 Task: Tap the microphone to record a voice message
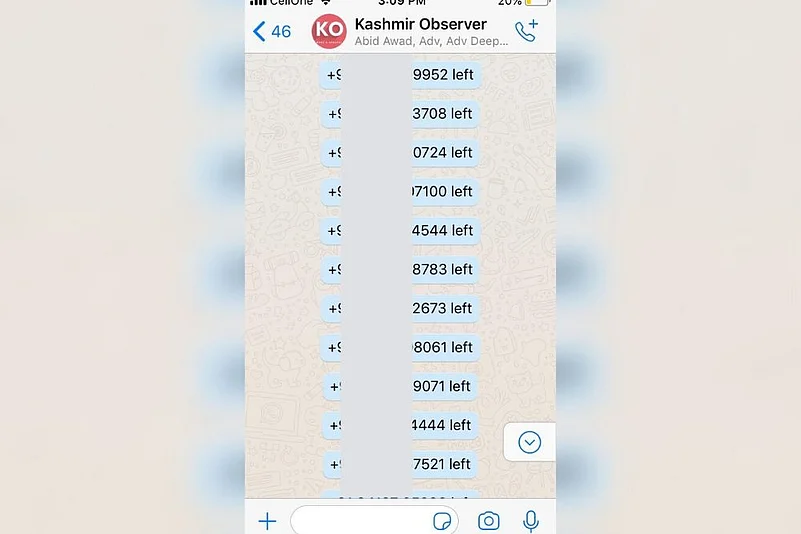point(531,521)
